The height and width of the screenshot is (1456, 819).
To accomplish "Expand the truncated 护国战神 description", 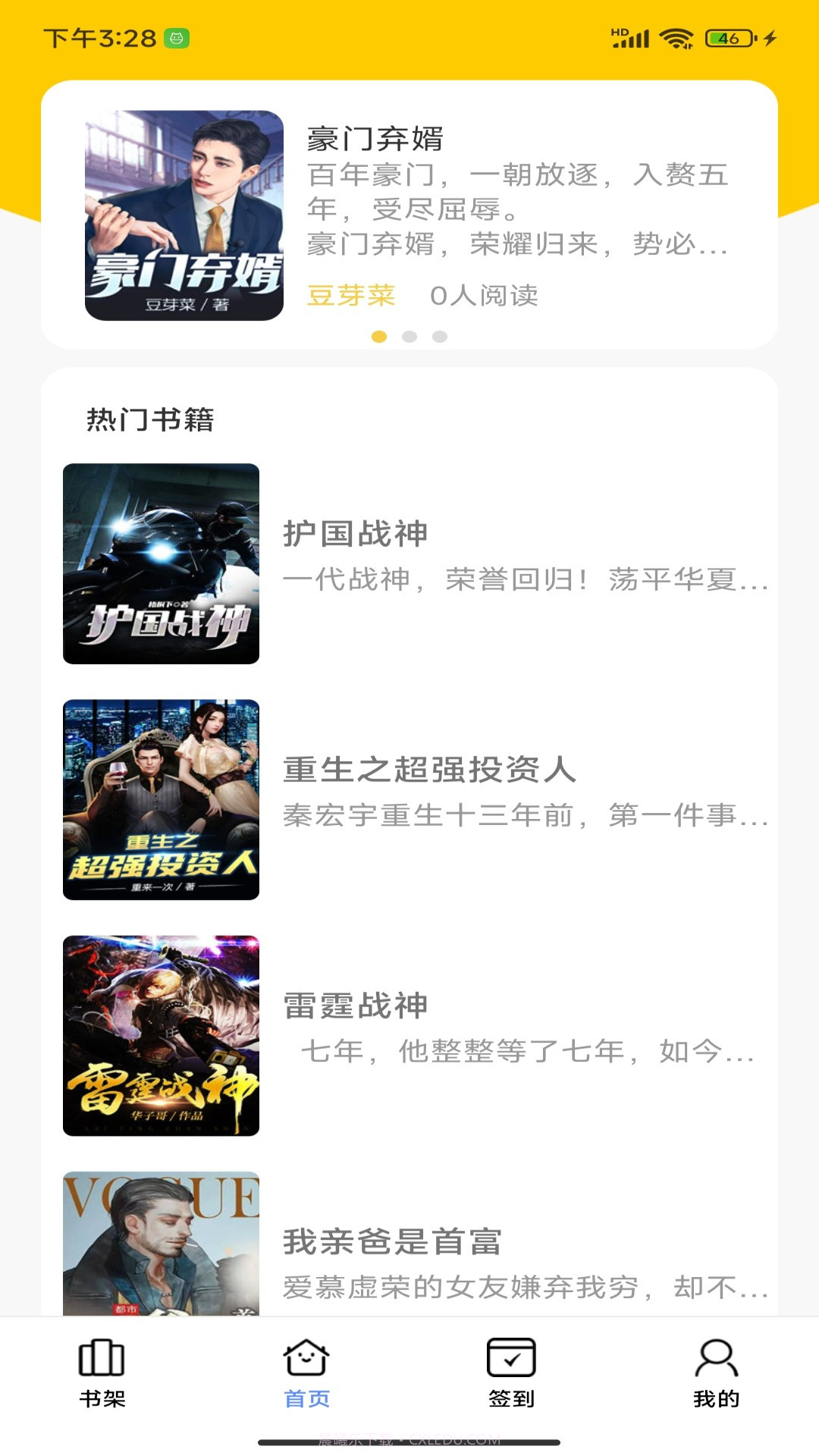I will click(523, 579).
